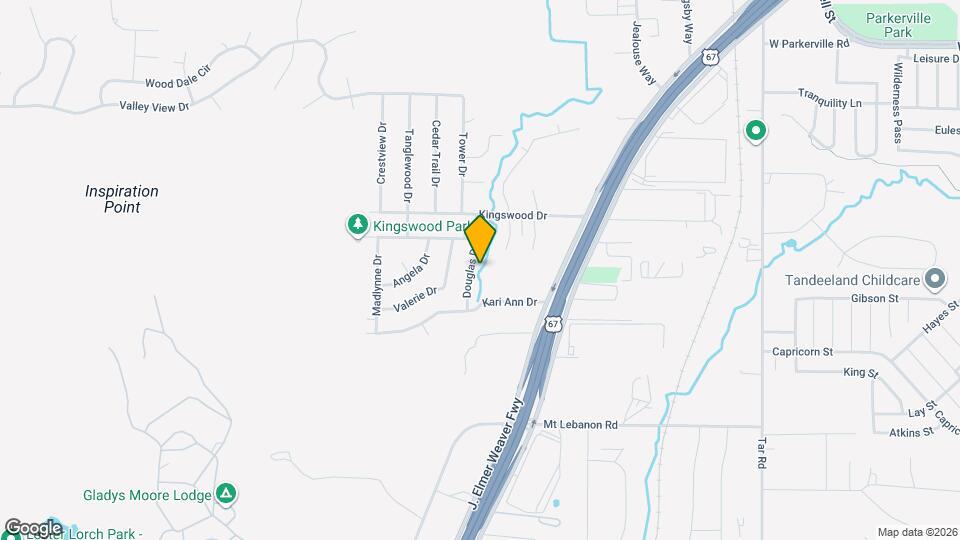Select the Tandeeland Childcare pin
This screenshot has height=540, width=960.
pyautogui.click(x=936, y=279)
